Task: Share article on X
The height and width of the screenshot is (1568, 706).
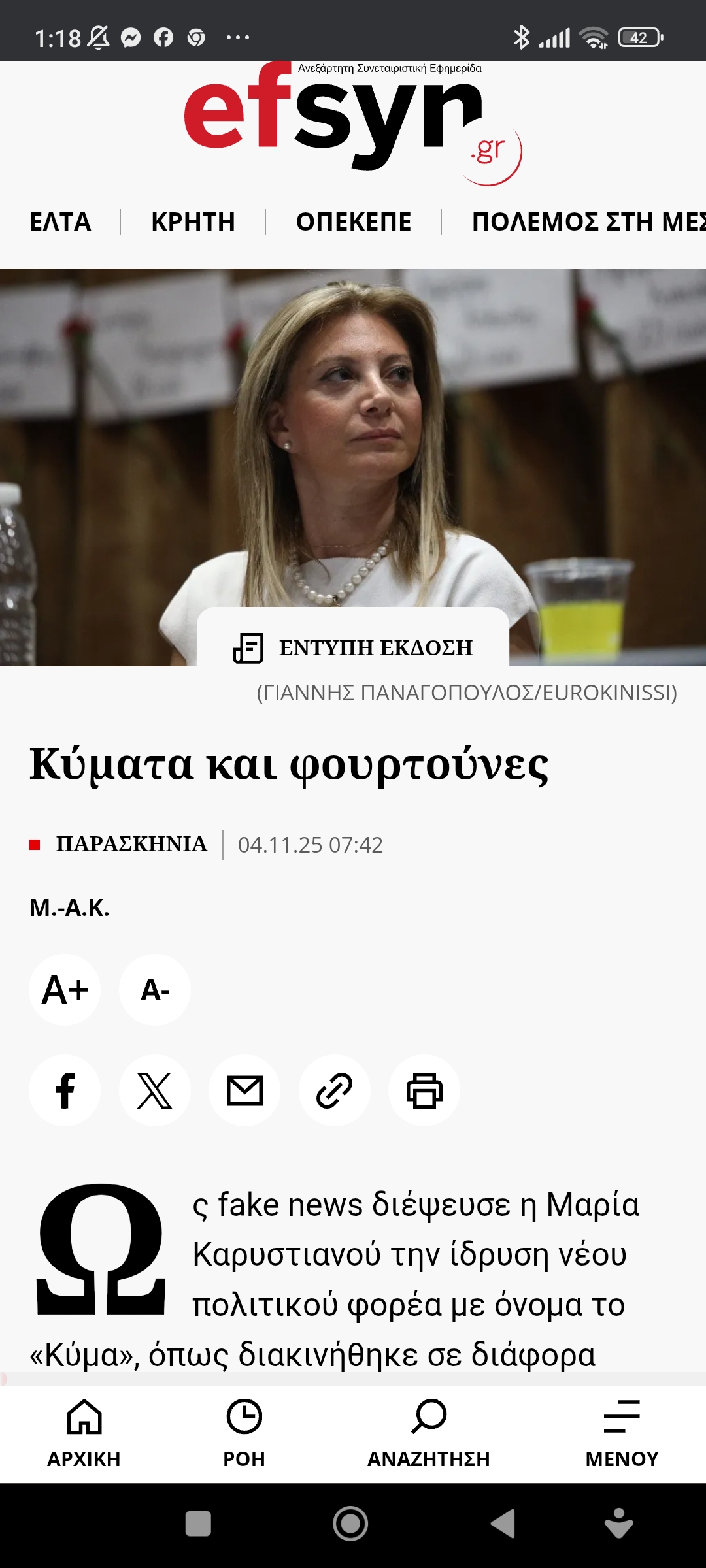Action: (155, 1090)
